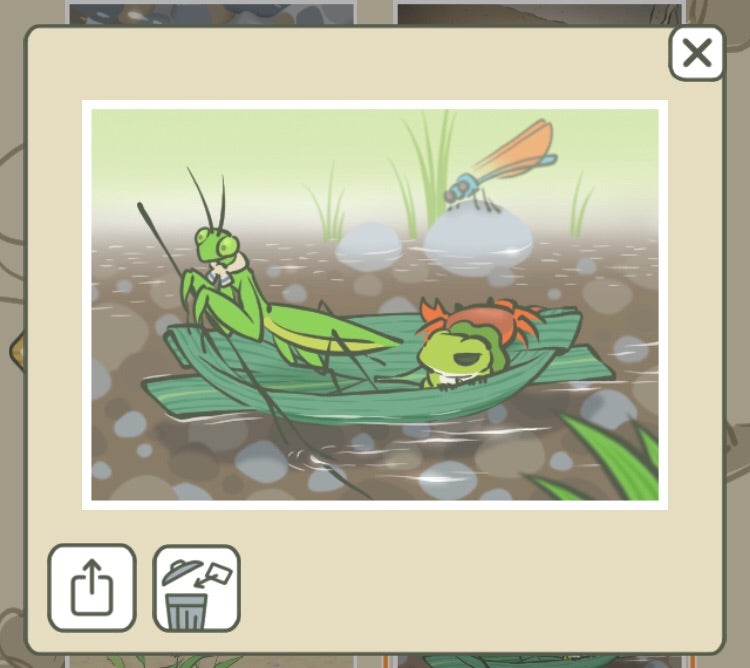Close the photo viewer dialog
This screenshot has width=750, height=668.
click(x=697, y=53)
